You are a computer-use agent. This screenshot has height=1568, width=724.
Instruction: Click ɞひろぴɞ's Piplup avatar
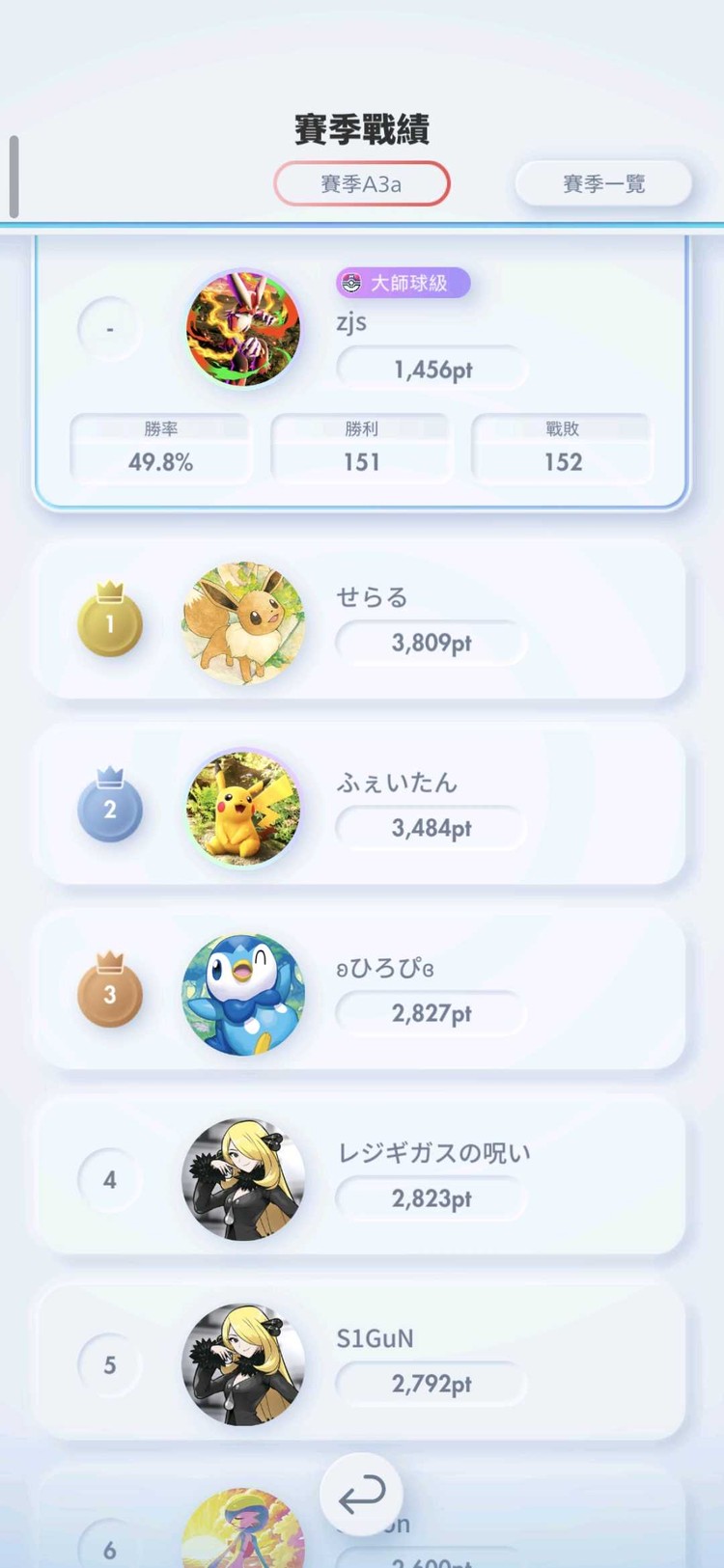point(243,994)
